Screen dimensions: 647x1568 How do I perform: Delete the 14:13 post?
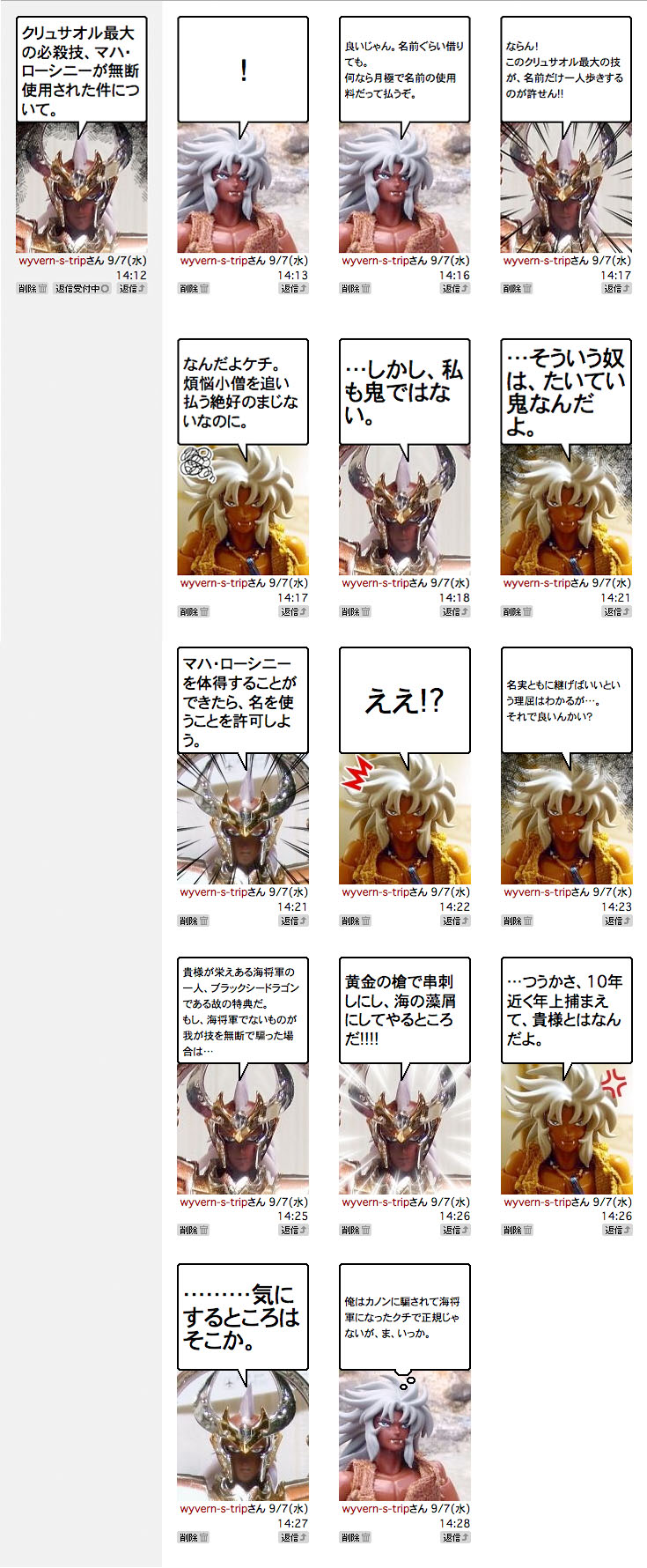click(x=194, y=289)
